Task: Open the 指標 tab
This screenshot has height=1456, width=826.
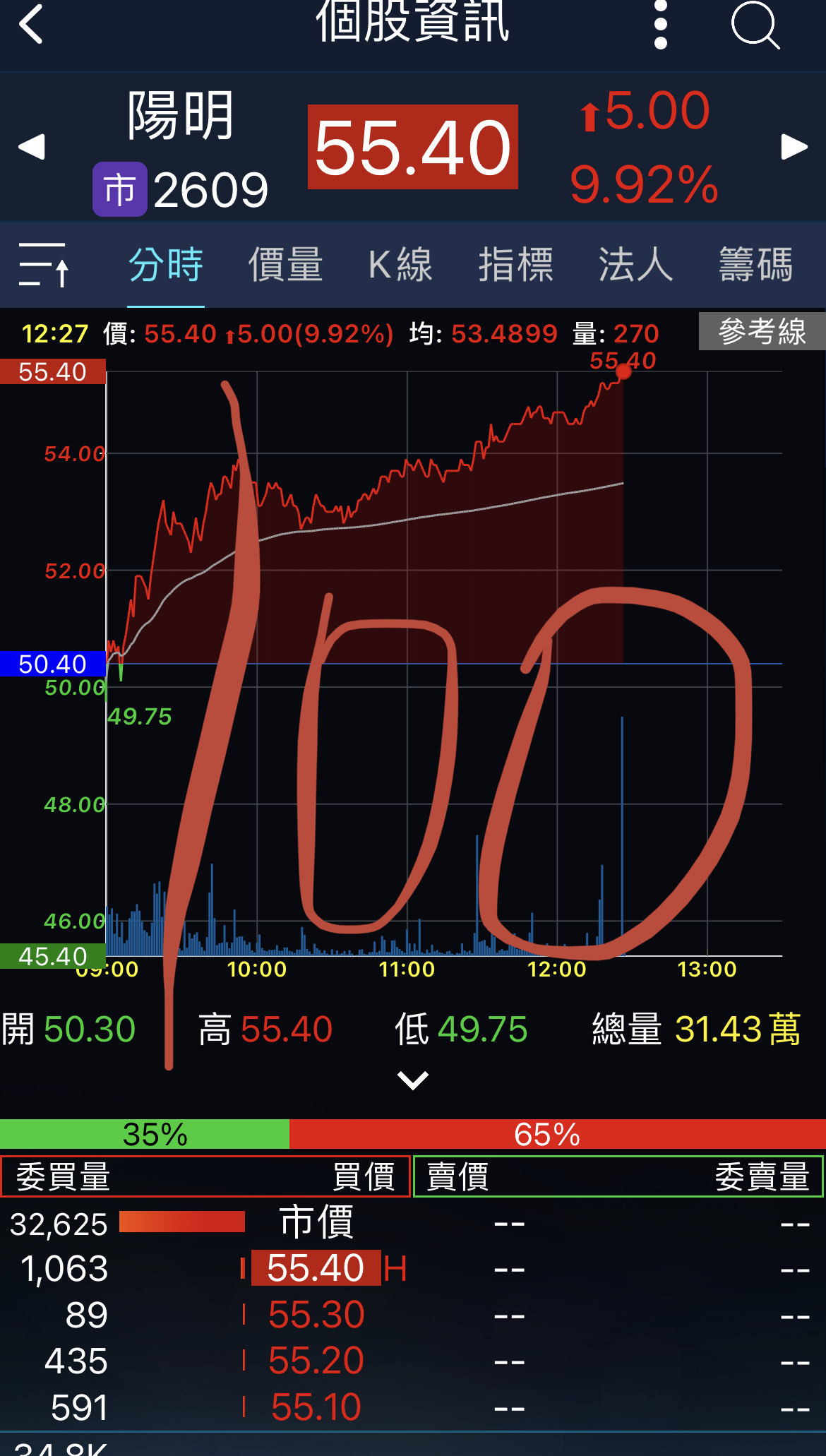Action: [x=516, y=265]
